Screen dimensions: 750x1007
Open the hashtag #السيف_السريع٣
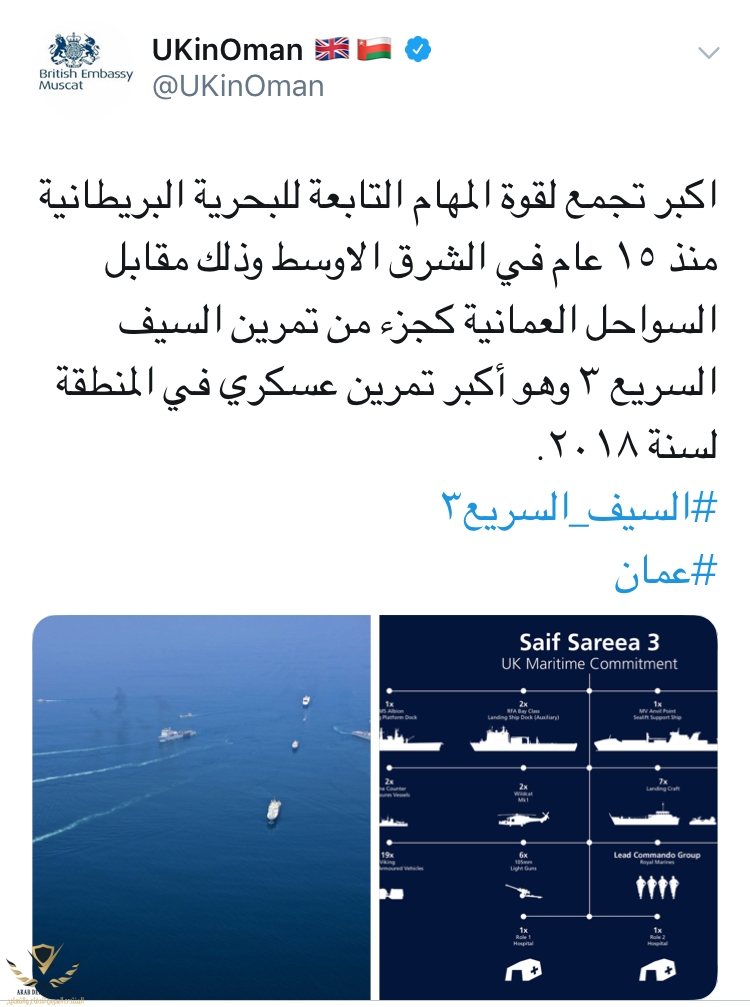pos(581,506)
